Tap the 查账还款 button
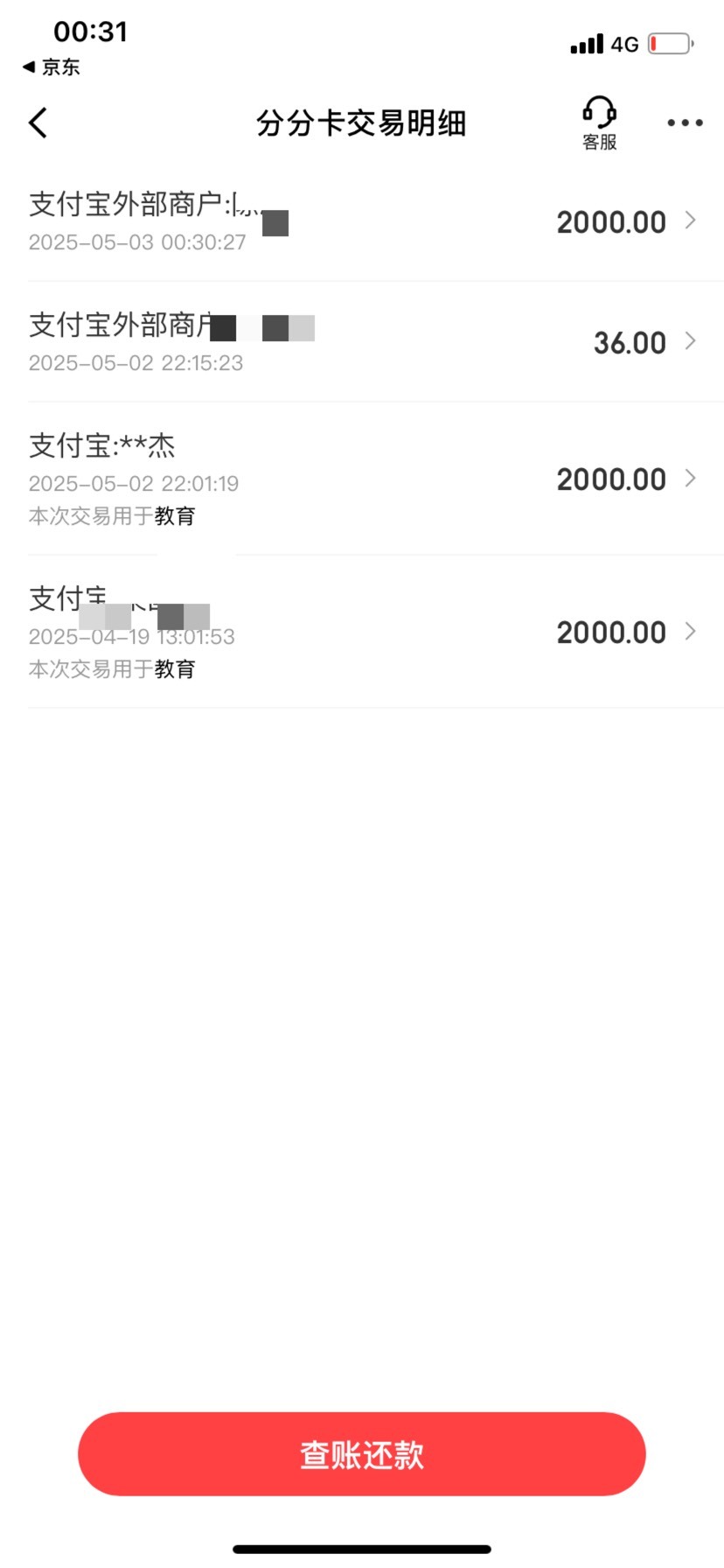The height and width of the screenshot is (1568, 724). pyautogui.click(x=362, y=1453)
